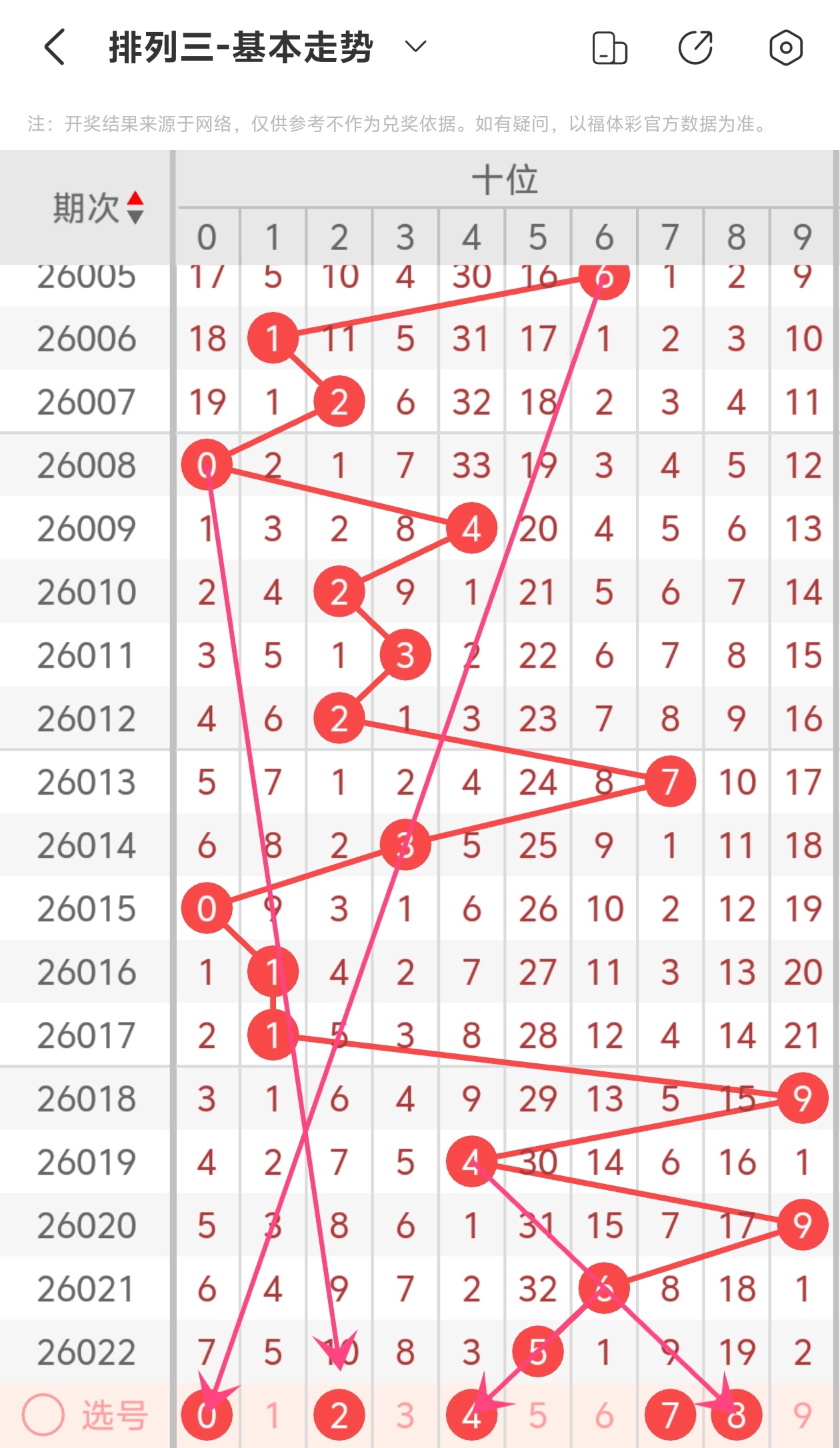Select number 5 in the 选号 row
This screenshot has height=1448, width=840.
click(x=538, y=1415)
